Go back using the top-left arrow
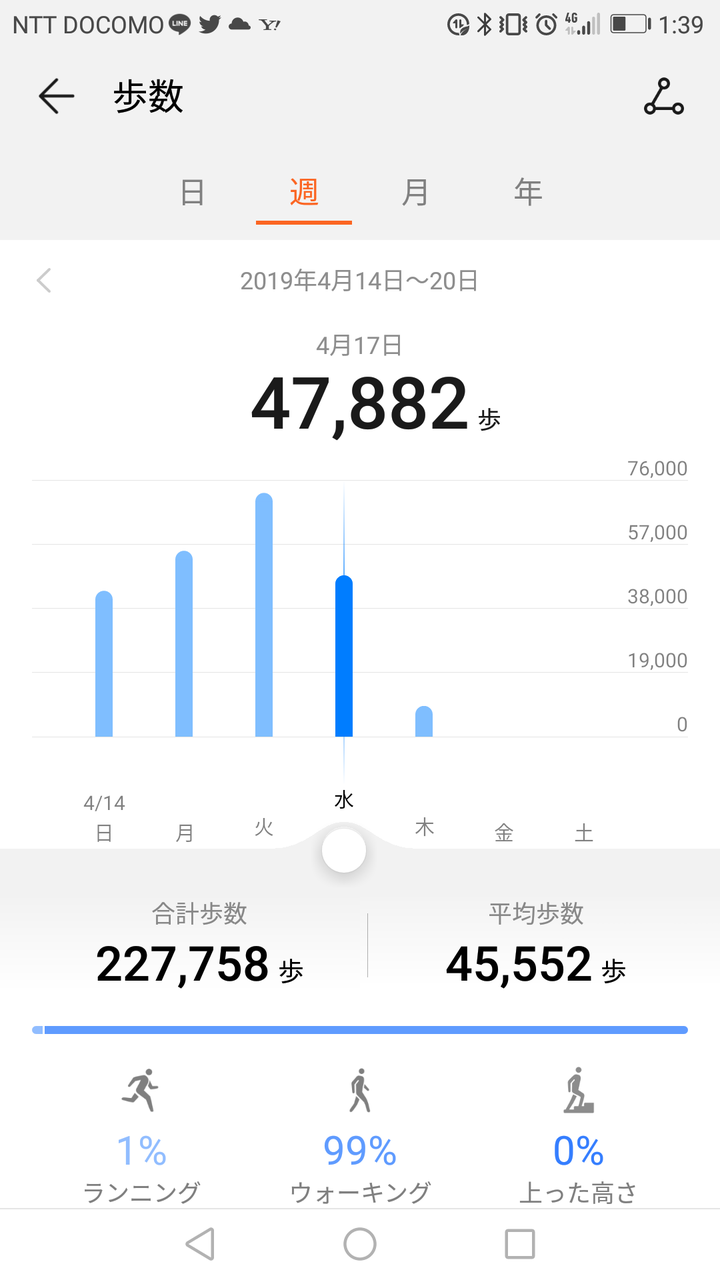Viewport: 720px width, 1280px height. pos(57,96)
